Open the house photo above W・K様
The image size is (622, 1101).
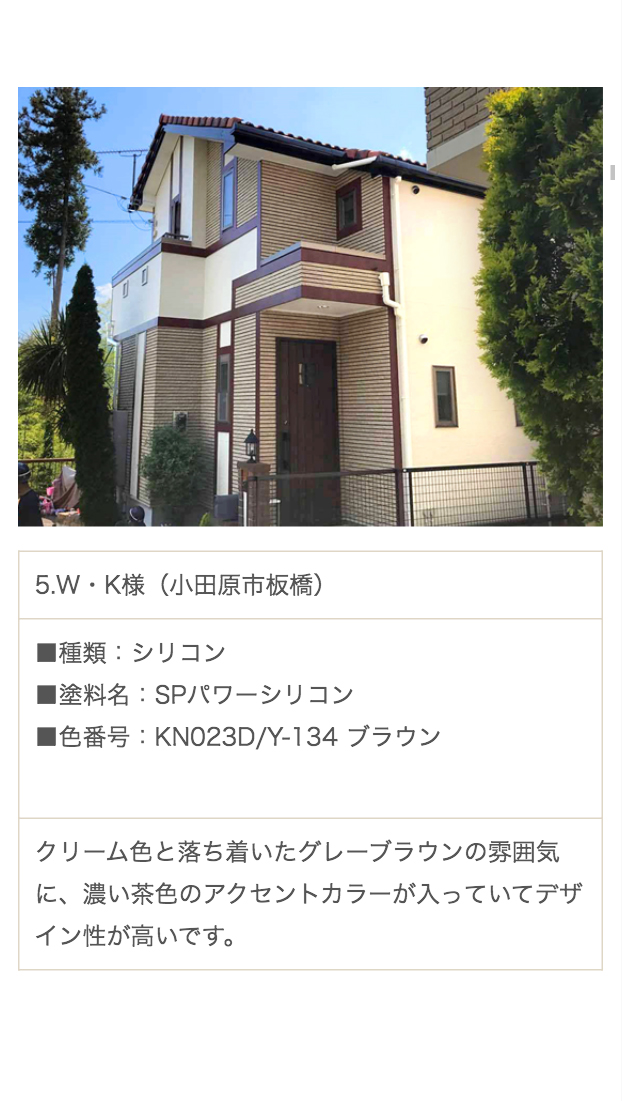coord(310,306)
